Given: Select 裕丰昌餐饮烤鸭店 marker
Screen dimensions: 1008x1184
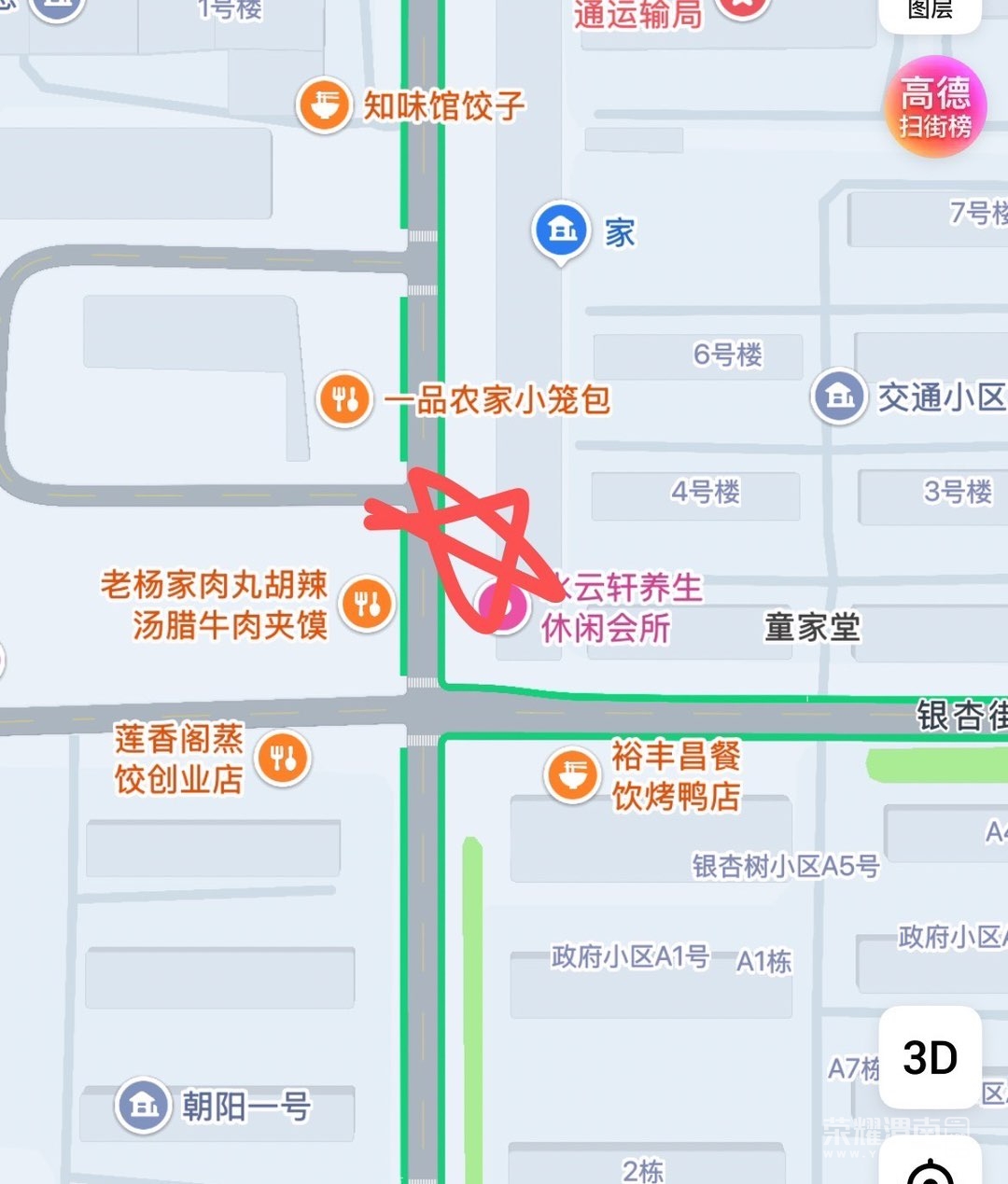Looking at the screenshot, I should [x=571, y=774].
